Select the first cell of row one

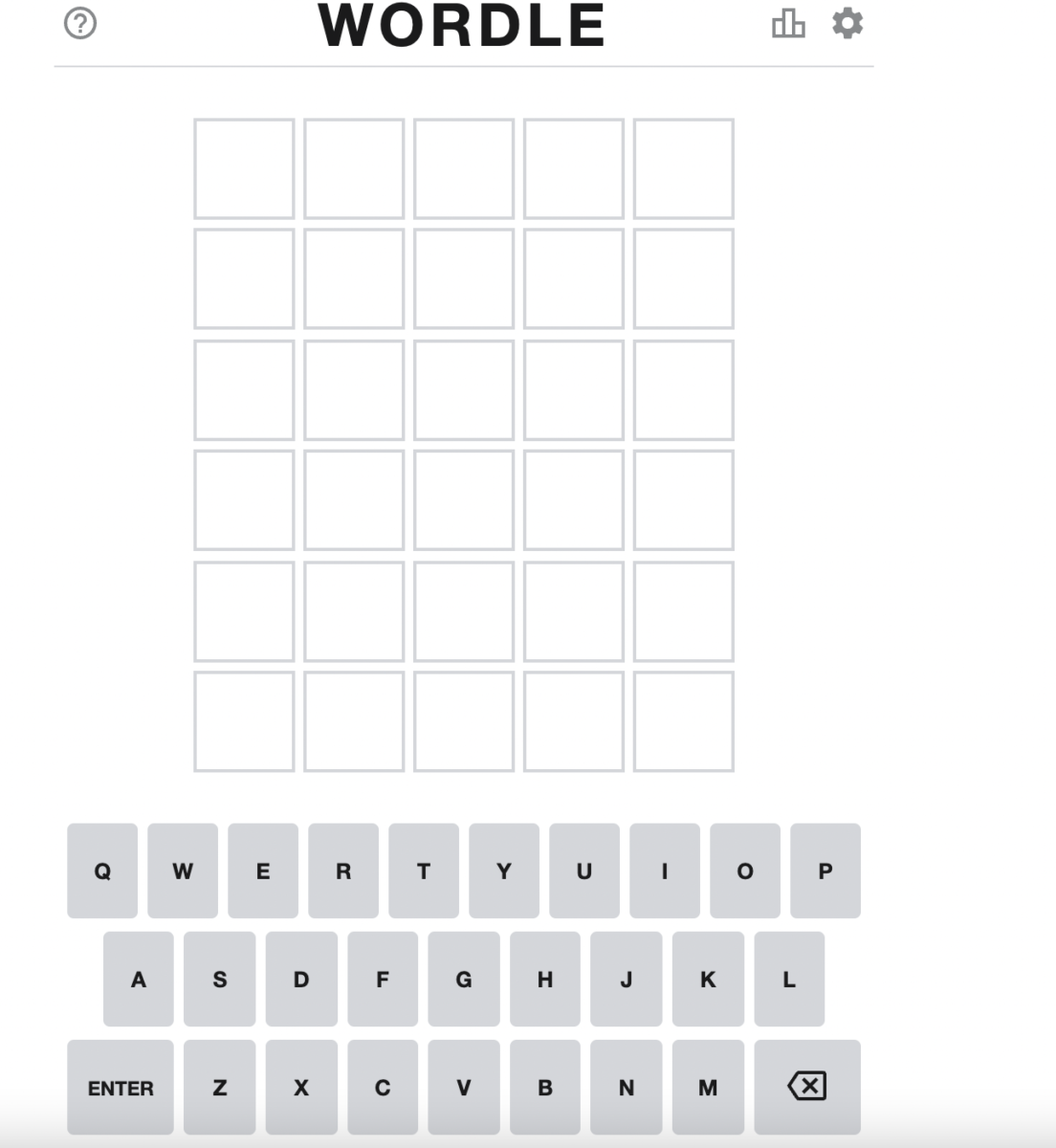[244, 168]
